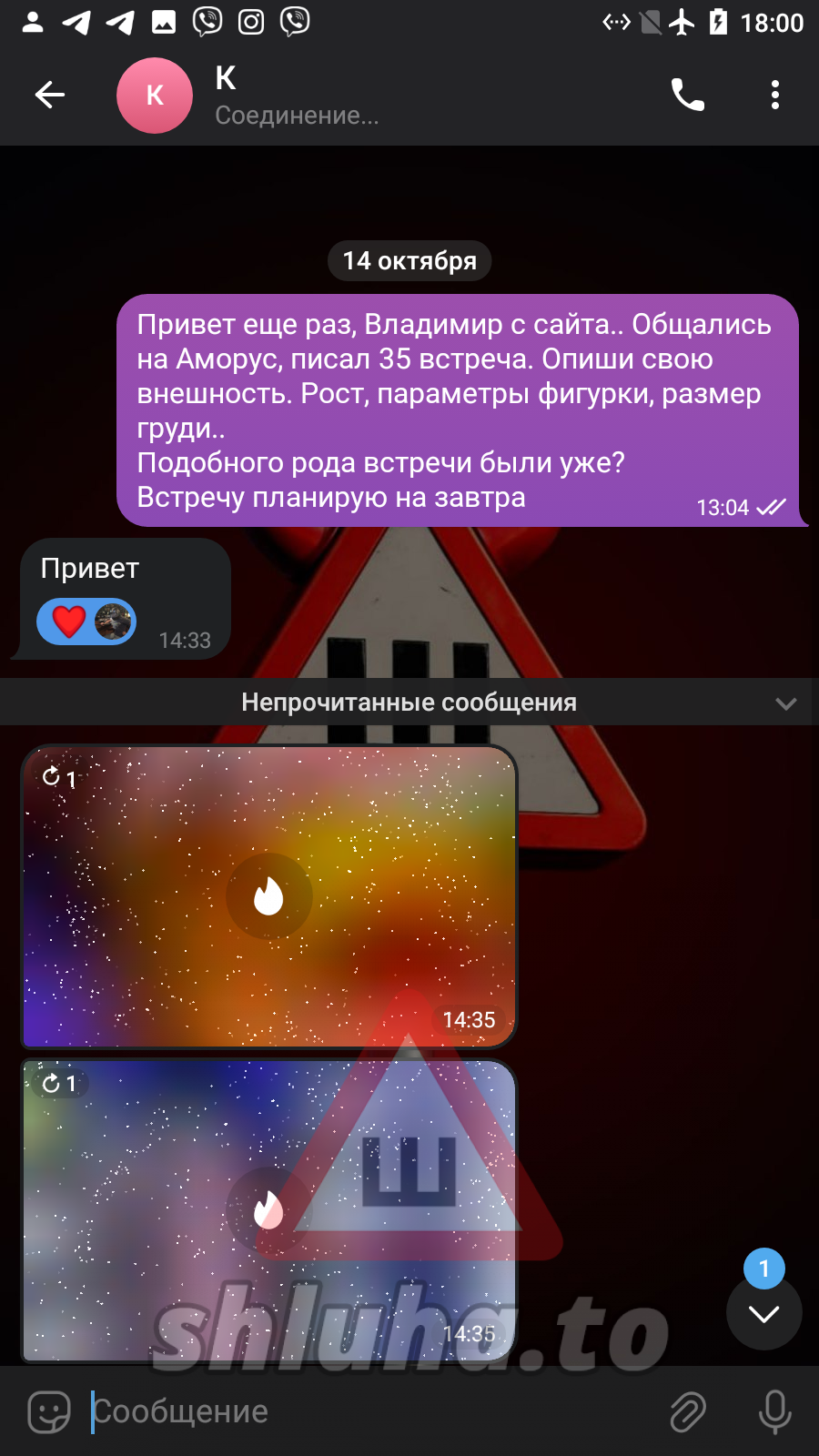View the self-destructing photo sent at 14:35 (orange)

pyautogui.click(x=269, y=896)
